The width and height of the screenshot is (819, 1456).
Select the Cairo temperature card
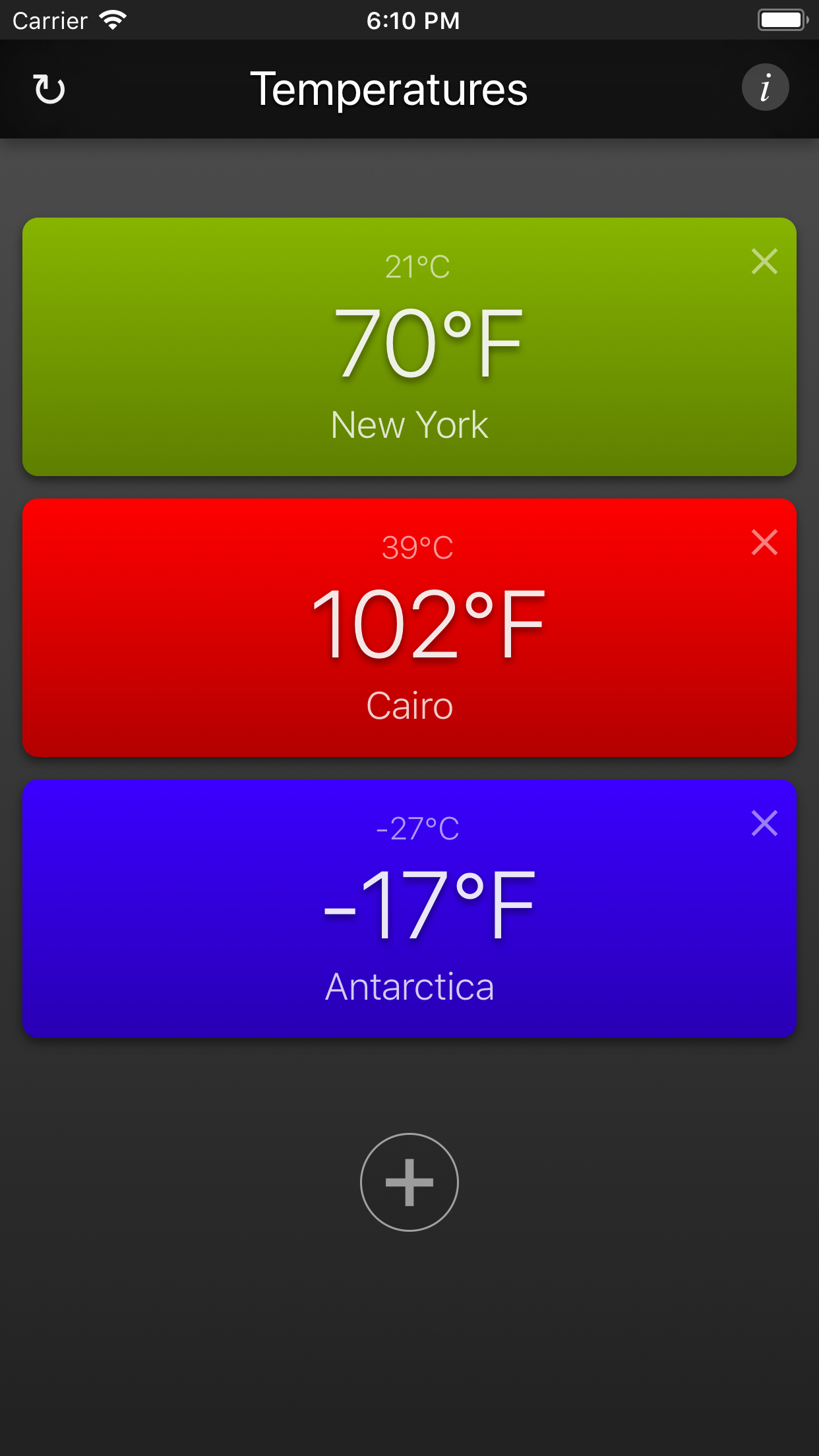point(409,626)
